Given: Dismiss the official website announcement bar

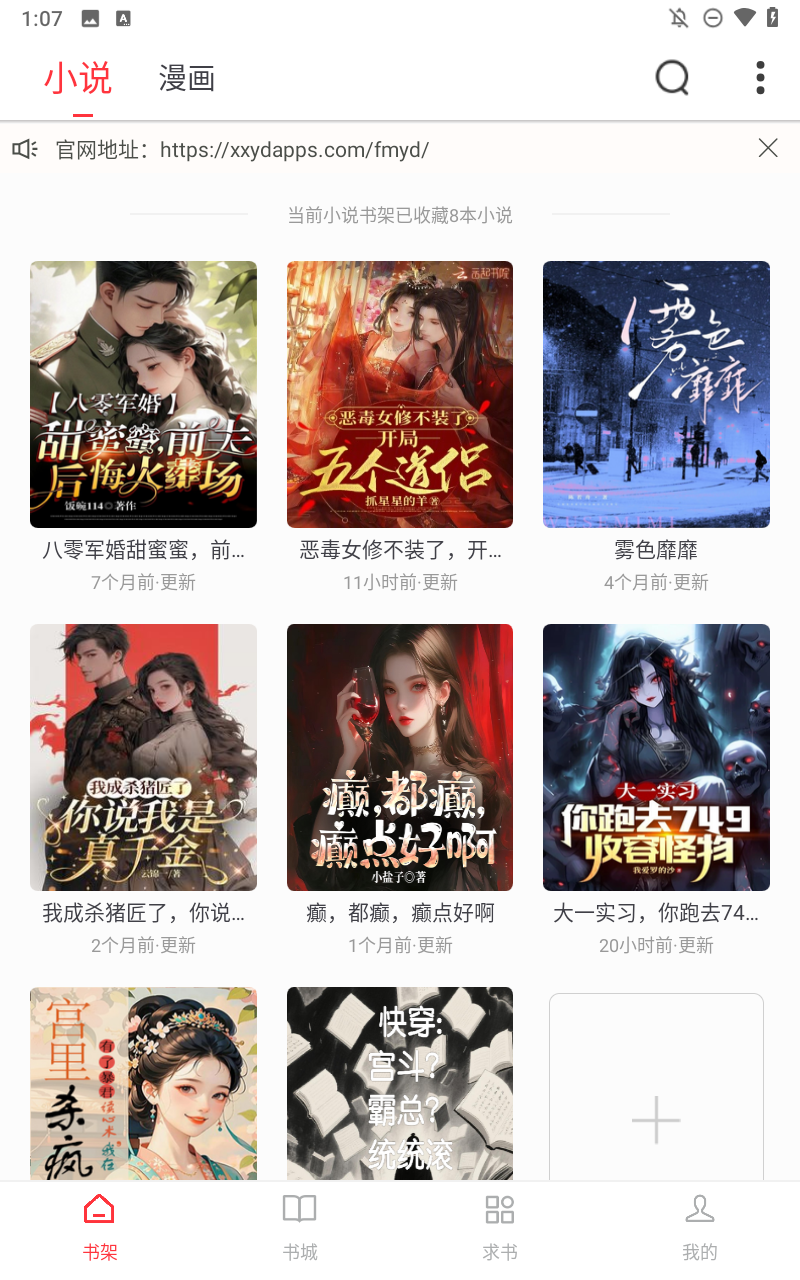Looking at the screenshot, I should (767, 148).
